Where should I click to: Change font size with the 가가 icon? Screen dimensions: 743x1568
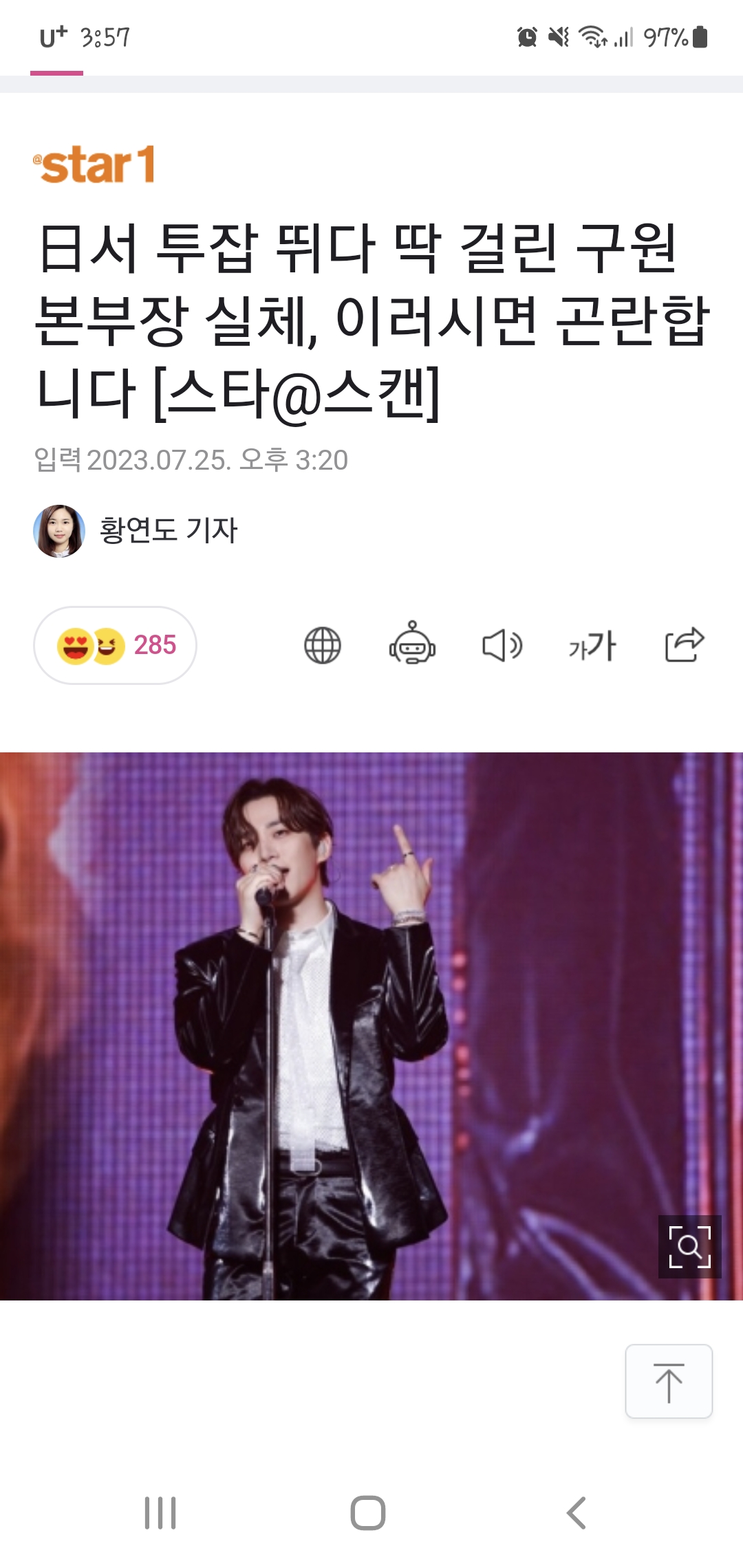[592, 646]
